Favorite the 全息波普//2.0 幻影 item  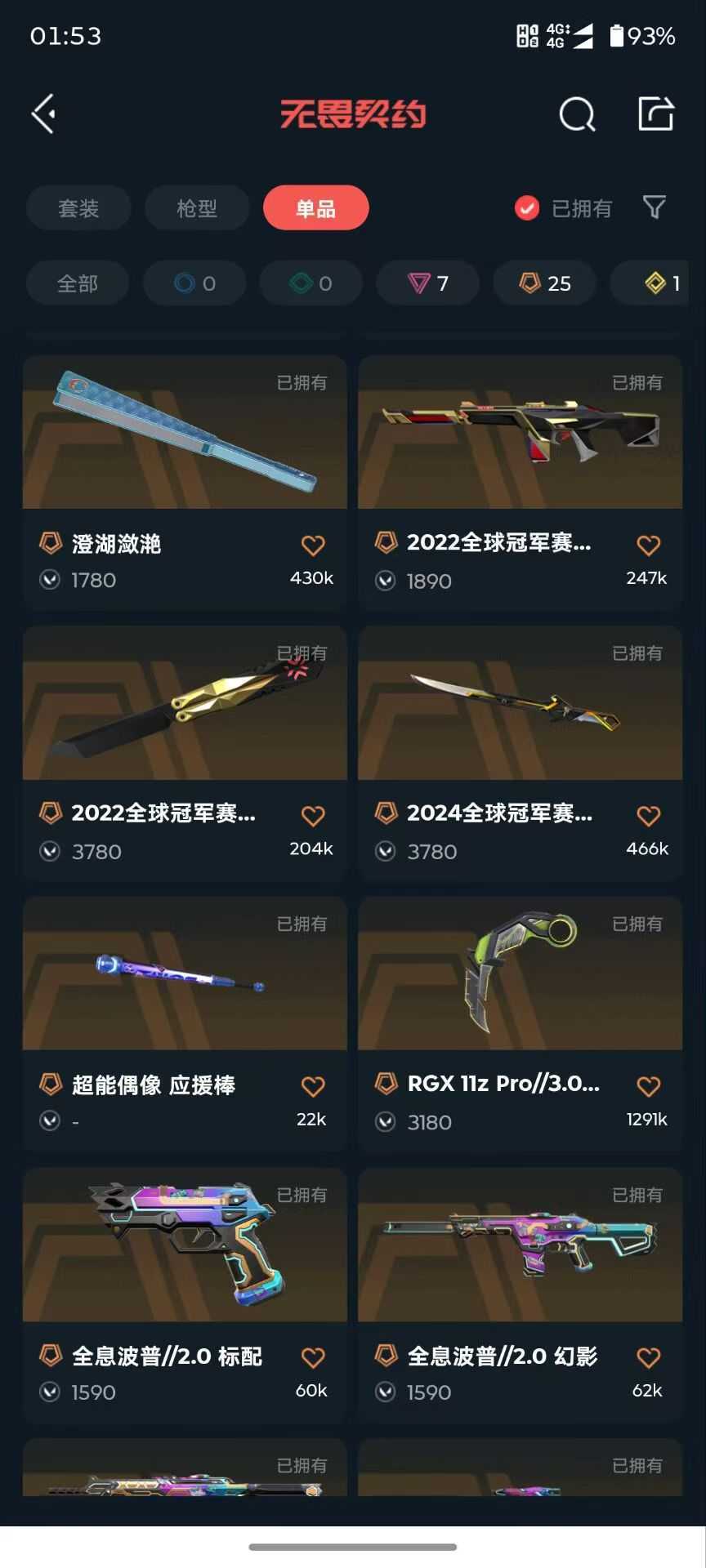[x=648, y=1357]
